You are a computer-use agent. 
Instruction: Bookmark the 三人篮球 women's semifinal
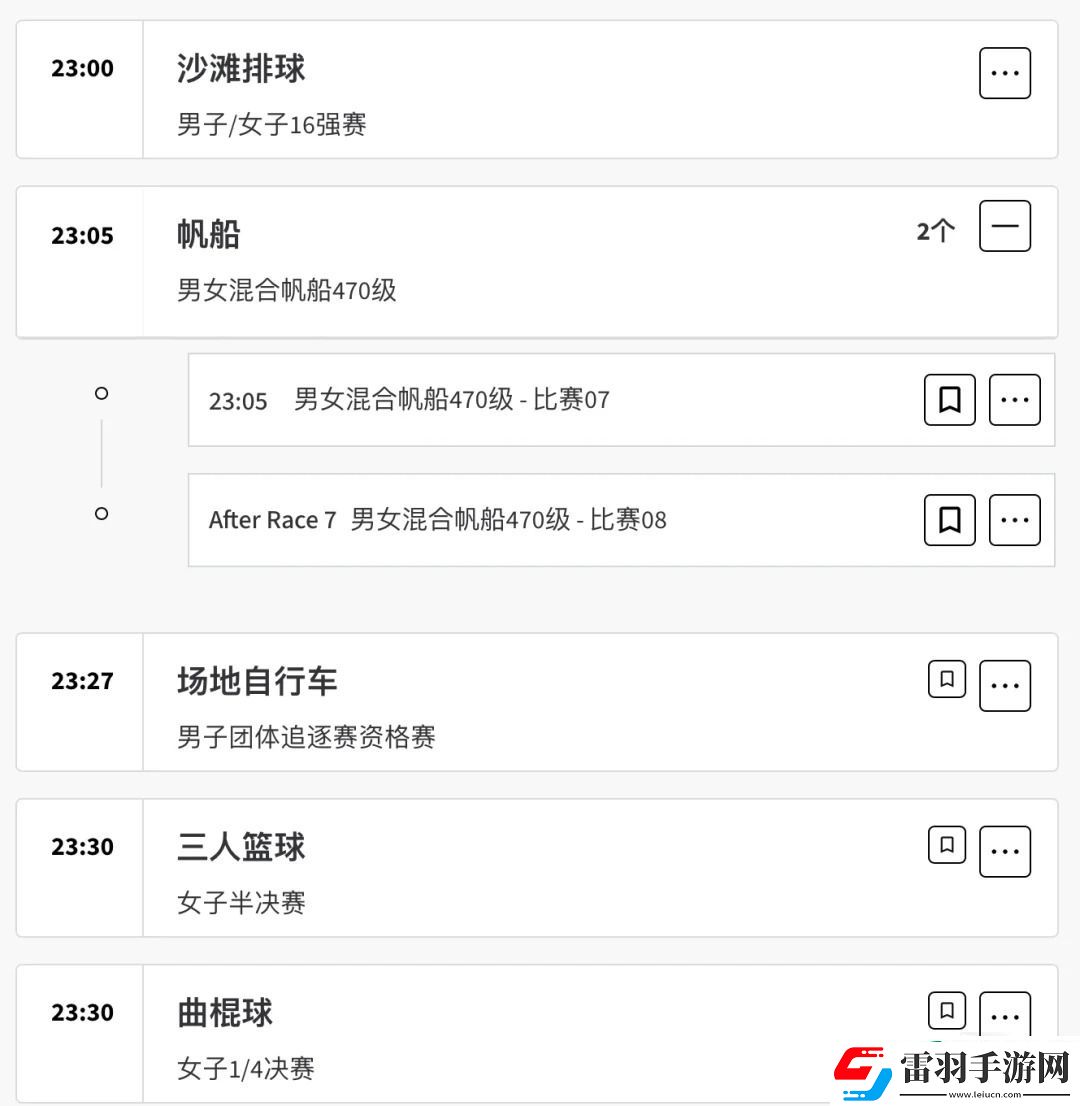[x=946, y=846]
